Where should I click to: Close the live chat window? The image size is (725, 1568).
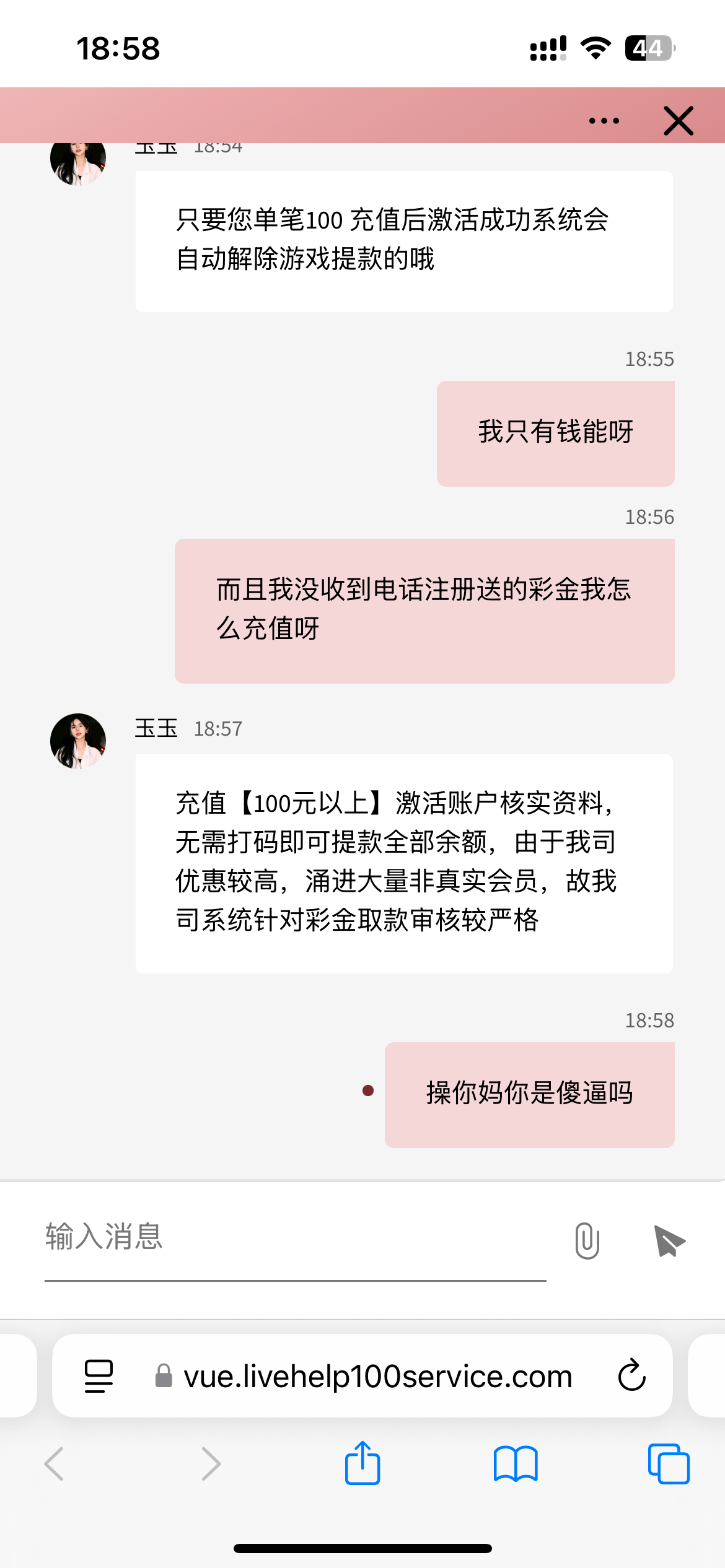pyautogui.click(x=678, y=121)
